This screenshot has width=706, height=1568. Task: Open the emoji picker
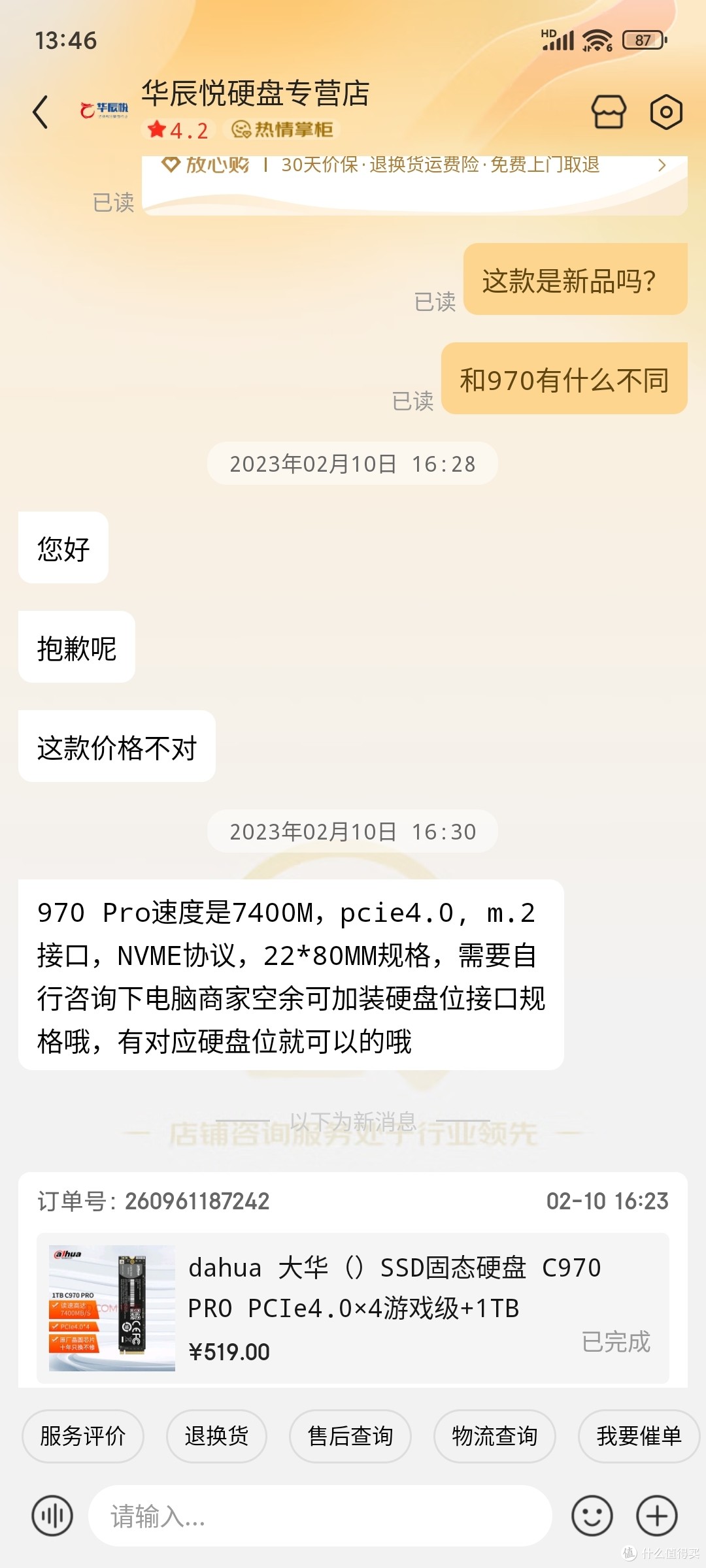[592, 1516]
